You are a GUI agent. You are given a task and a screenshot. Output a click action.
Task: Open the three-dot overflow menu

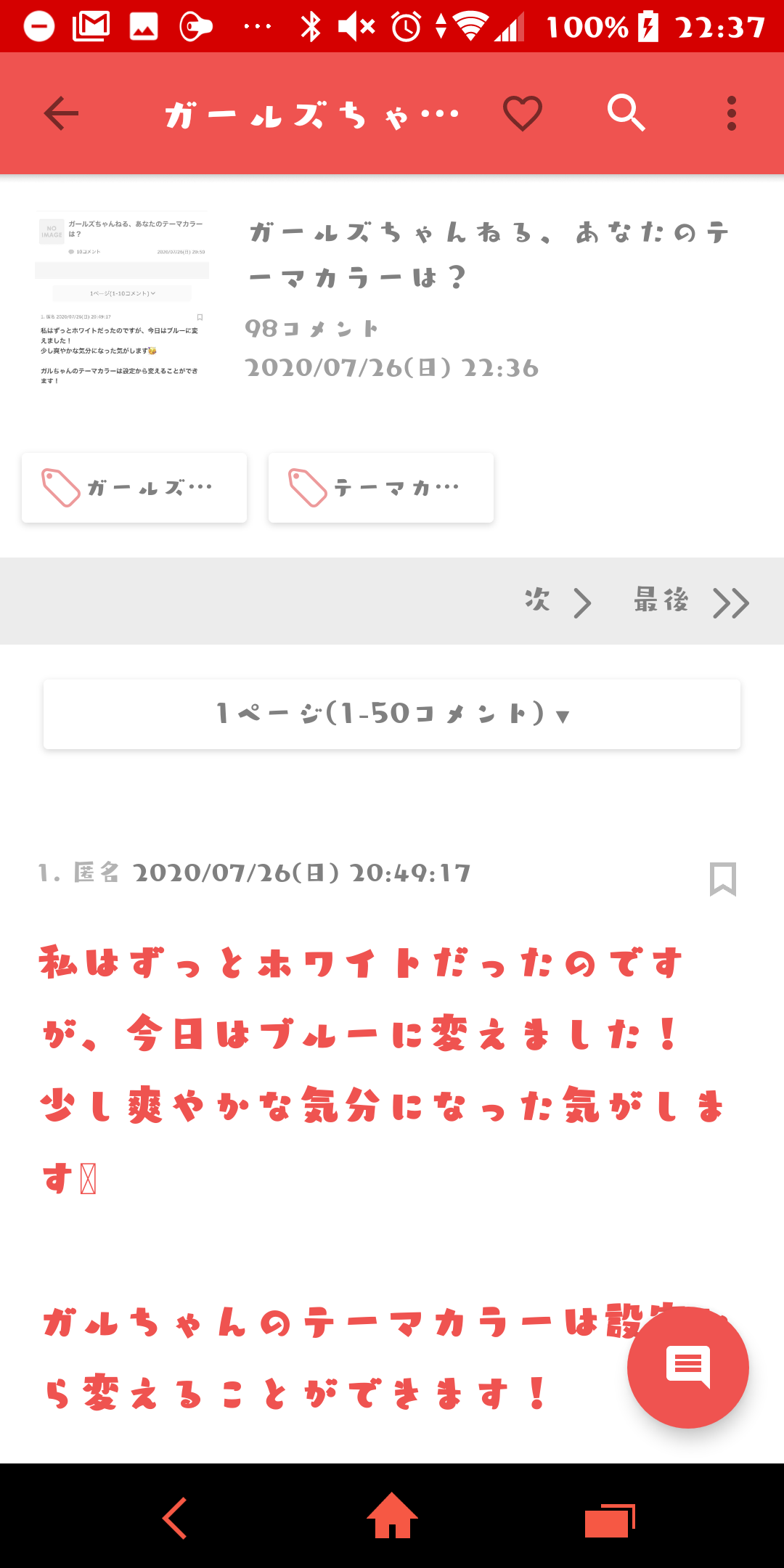tap(731, 113)
